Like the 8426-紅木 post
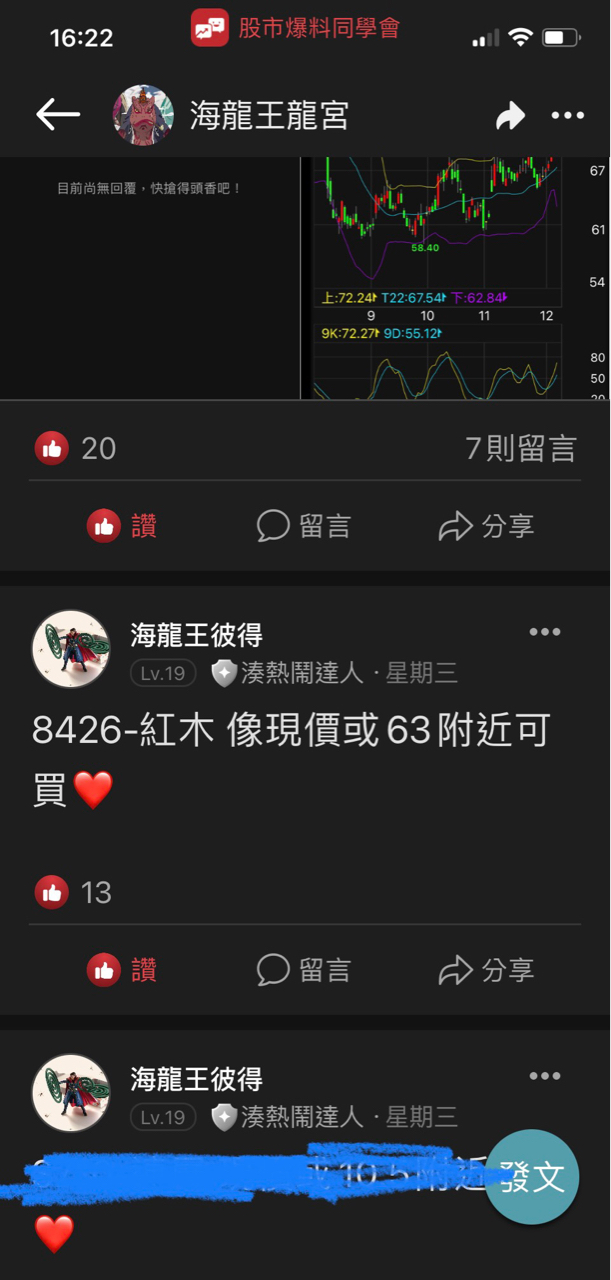Screen dimensions: 611x1280 click(x=122, y=970)
